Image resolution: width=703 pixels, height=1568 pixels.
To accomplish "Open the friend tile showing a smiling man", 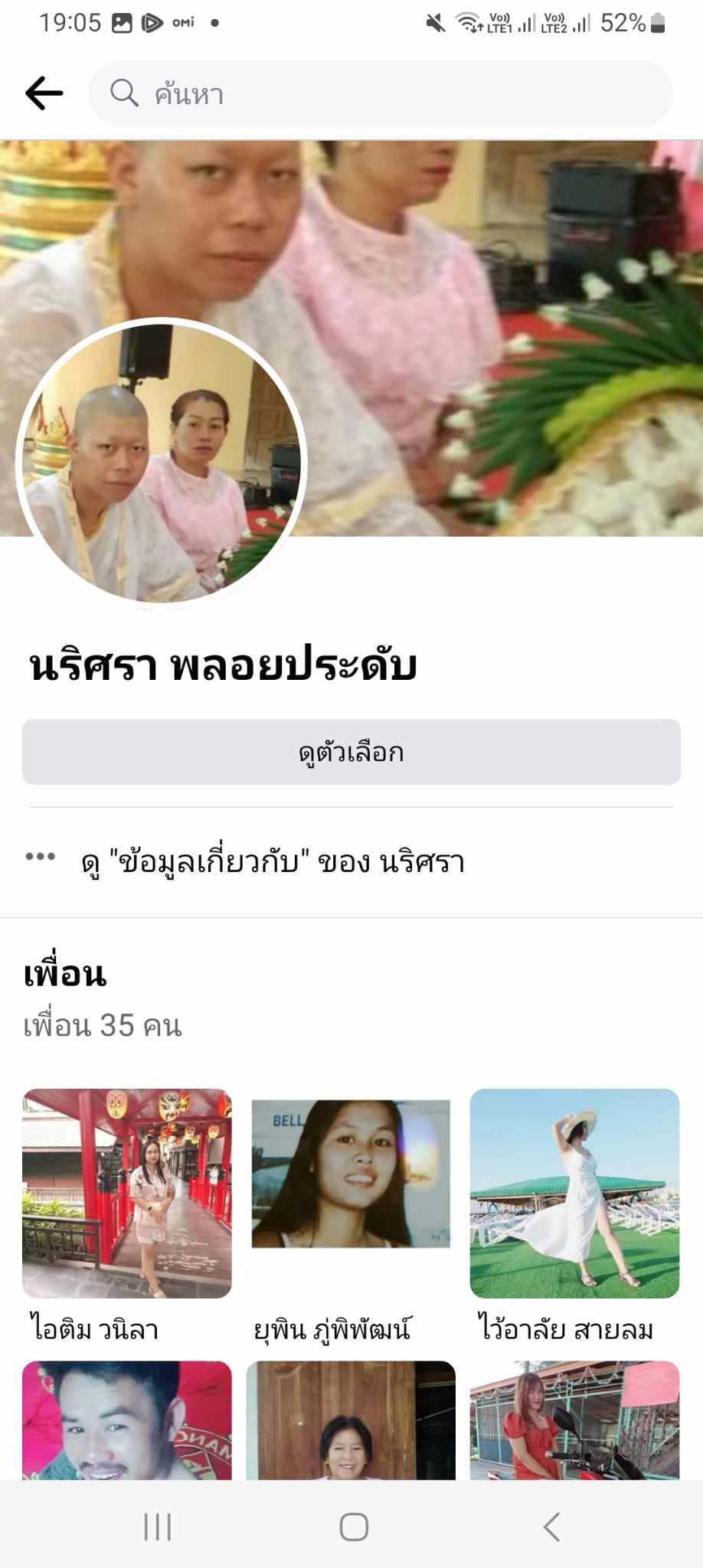I will (x=127, y=1419).
